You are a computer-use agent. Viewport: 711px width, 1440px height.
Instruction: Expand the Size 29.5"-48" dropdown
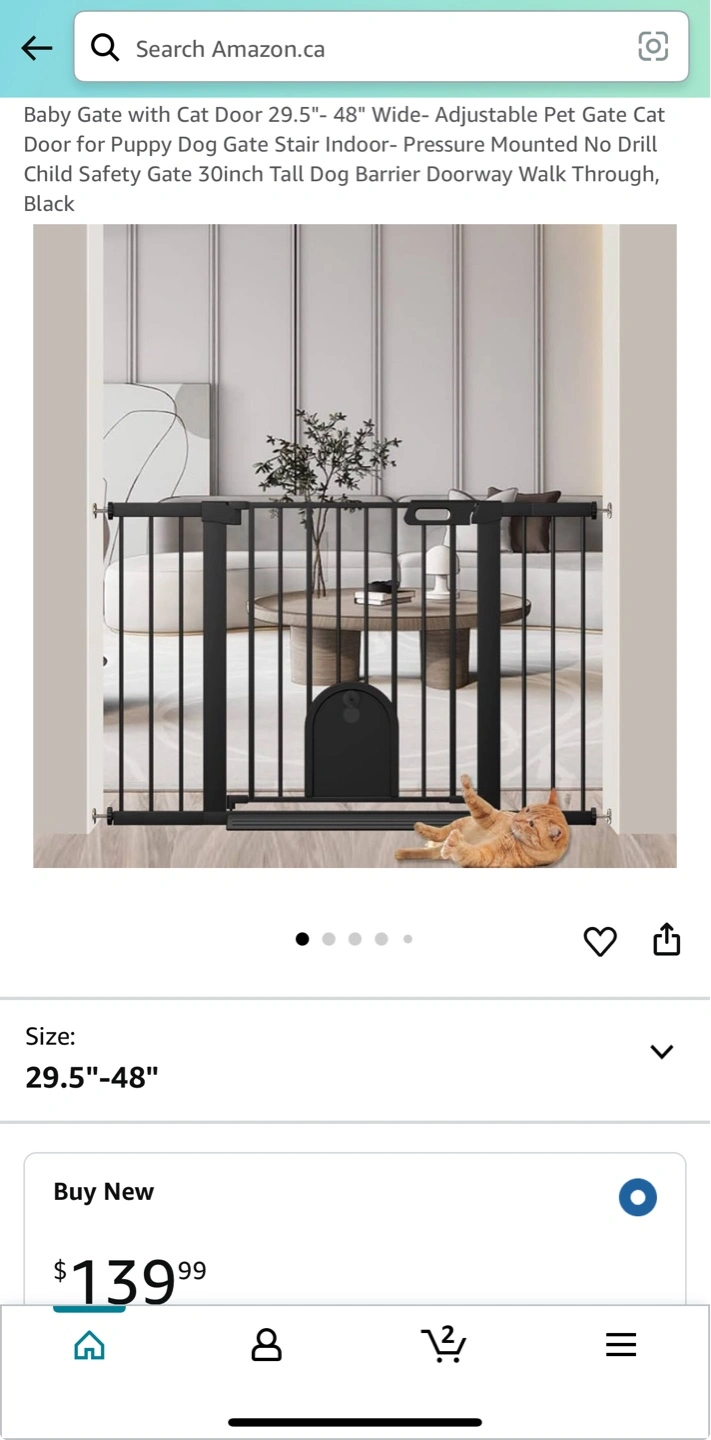355,1060
